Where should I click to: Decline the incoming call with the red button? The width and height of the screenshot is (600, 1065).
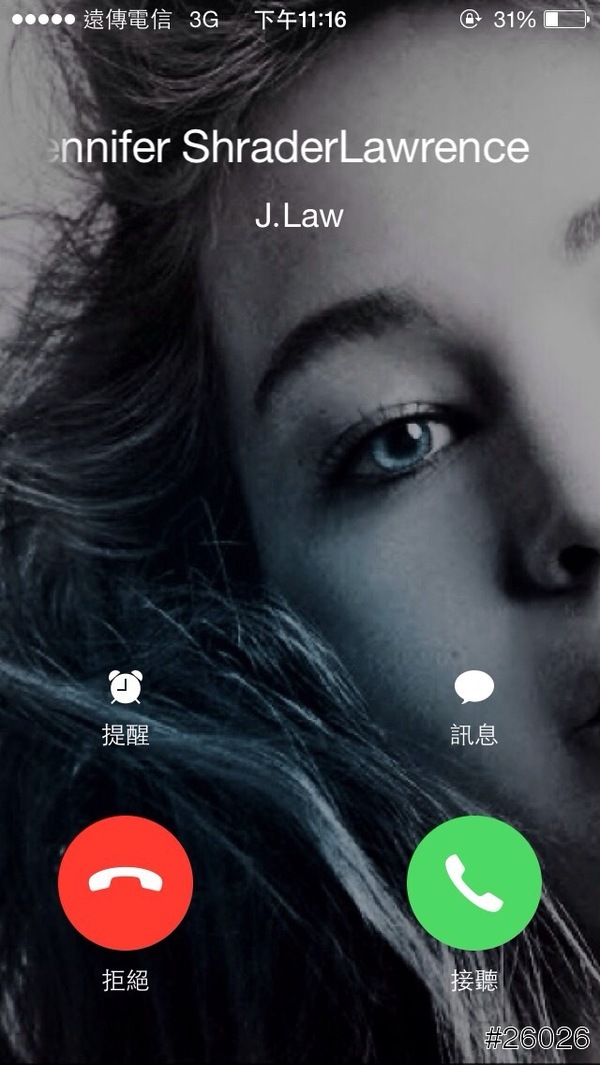(x=125, y=883)
